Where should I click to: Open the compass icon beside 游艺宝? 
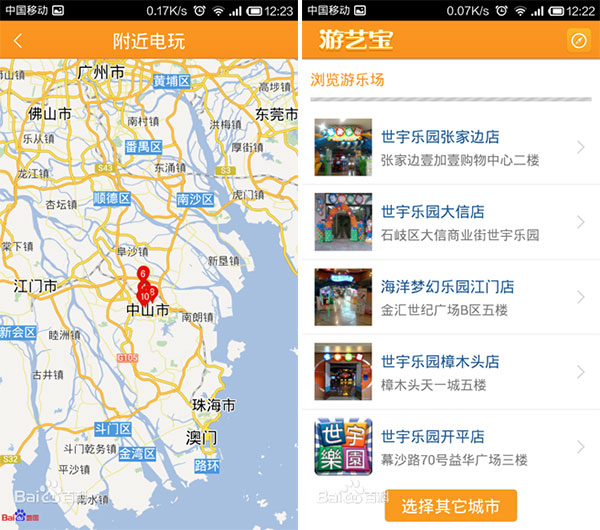(578, 41)
